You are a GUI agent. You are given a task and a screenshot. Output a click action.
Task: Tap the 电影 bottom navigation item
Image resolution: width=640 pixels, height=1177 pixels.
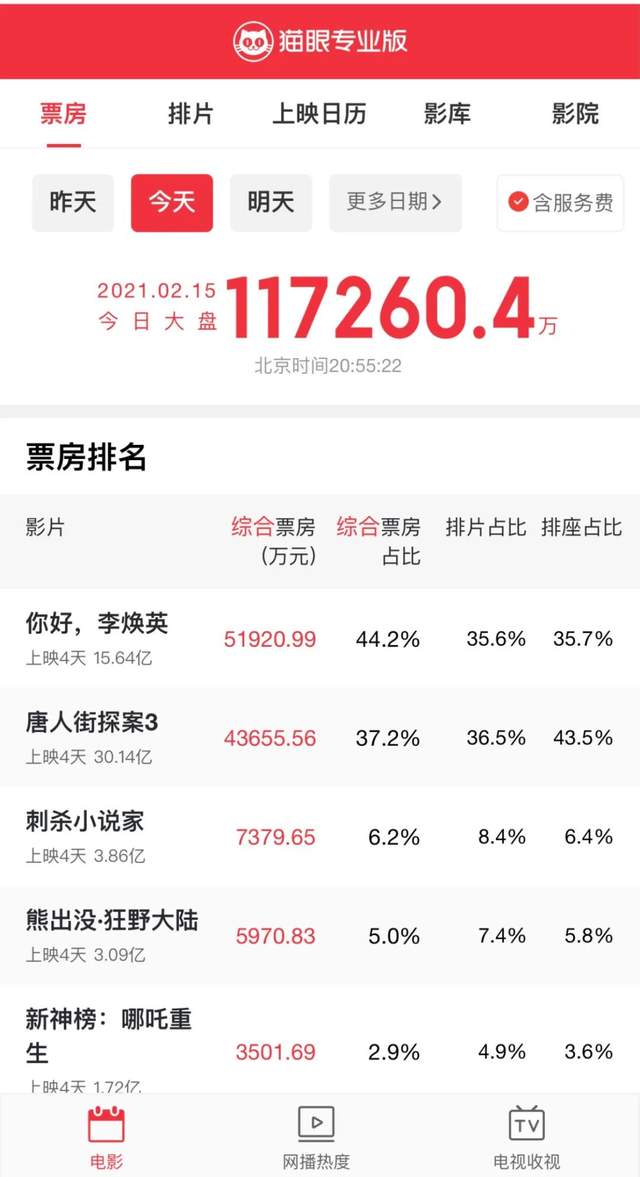coord(106,1137)
